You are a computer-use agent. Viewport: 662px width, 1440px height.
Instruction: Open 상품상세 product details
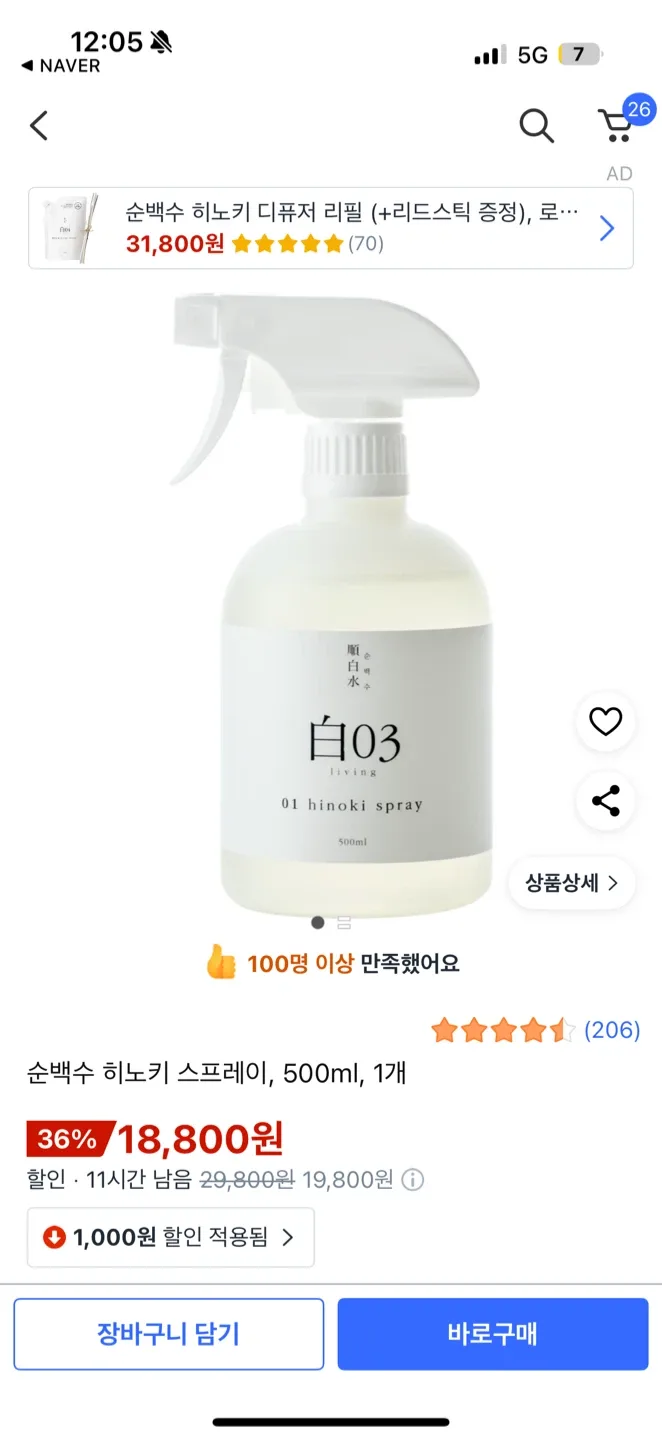click(x=572, y=883)
